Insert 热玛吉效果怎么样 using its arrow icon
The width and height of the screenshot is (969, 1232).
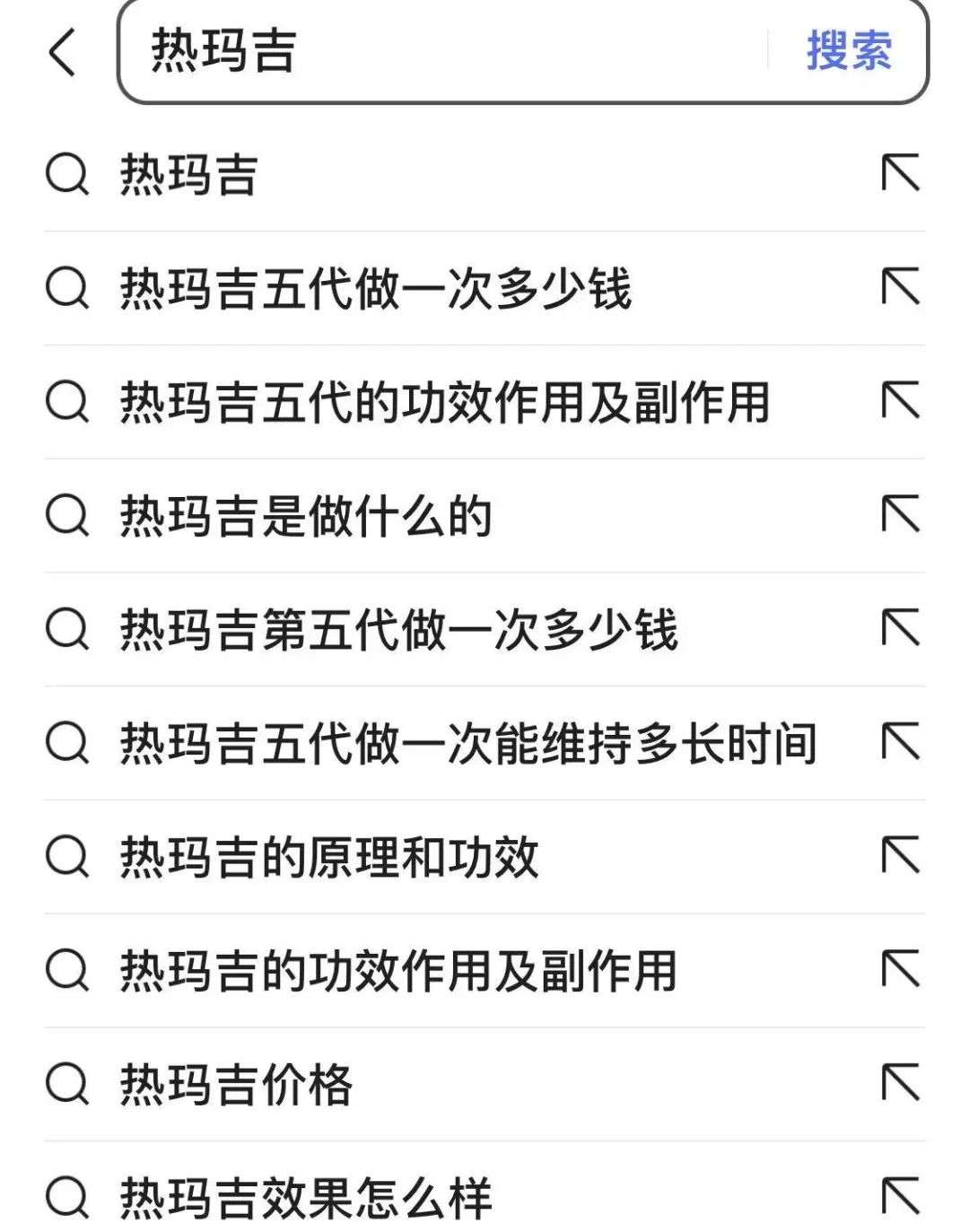901,1196
